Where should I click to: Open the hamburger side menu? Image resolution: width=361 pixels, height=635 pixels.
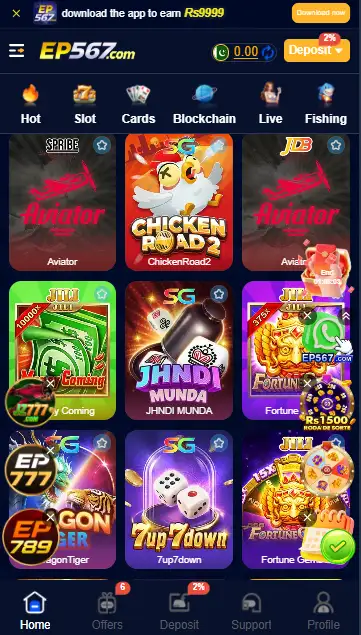pyautogui.click(x=17, y=51)
